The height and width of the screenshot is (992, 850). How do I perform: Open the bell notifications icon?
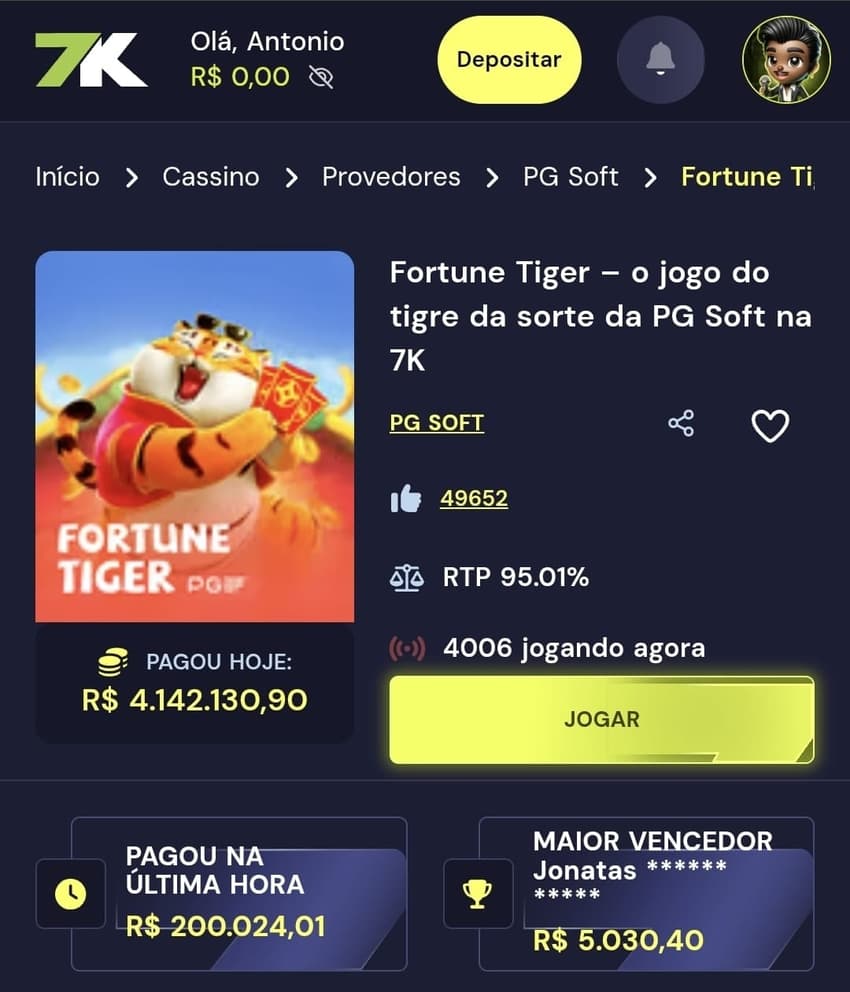pyautogui.click(x=660, y=60)
